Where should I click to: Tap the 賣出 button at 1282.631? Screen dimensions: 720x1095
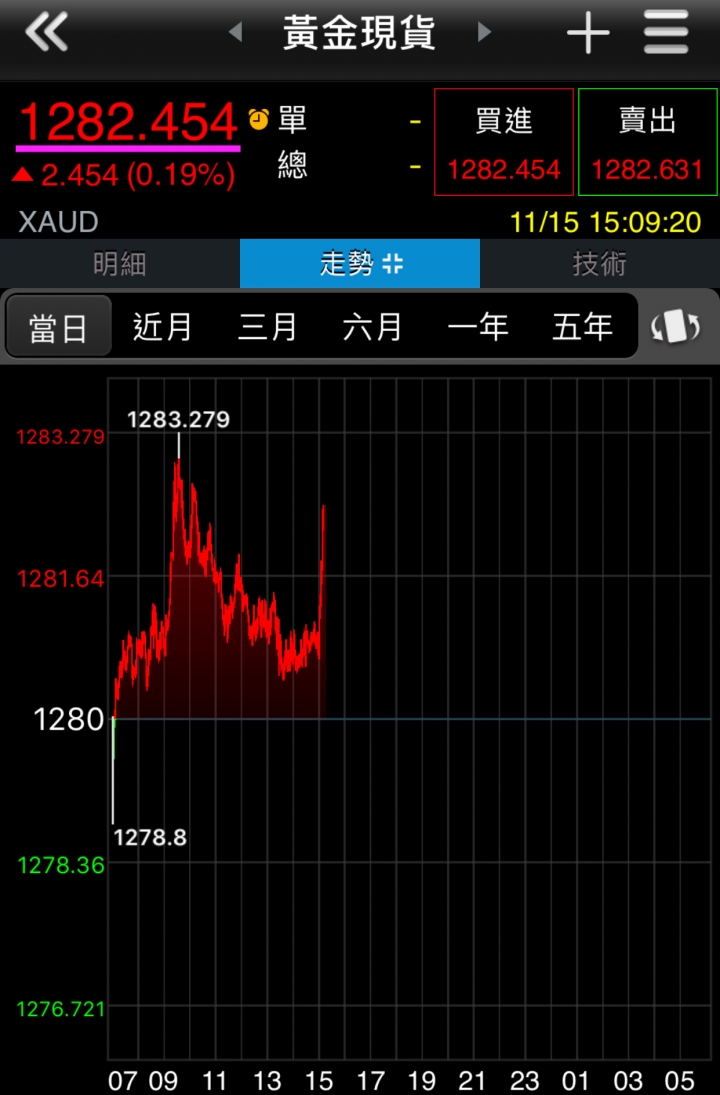647,142
